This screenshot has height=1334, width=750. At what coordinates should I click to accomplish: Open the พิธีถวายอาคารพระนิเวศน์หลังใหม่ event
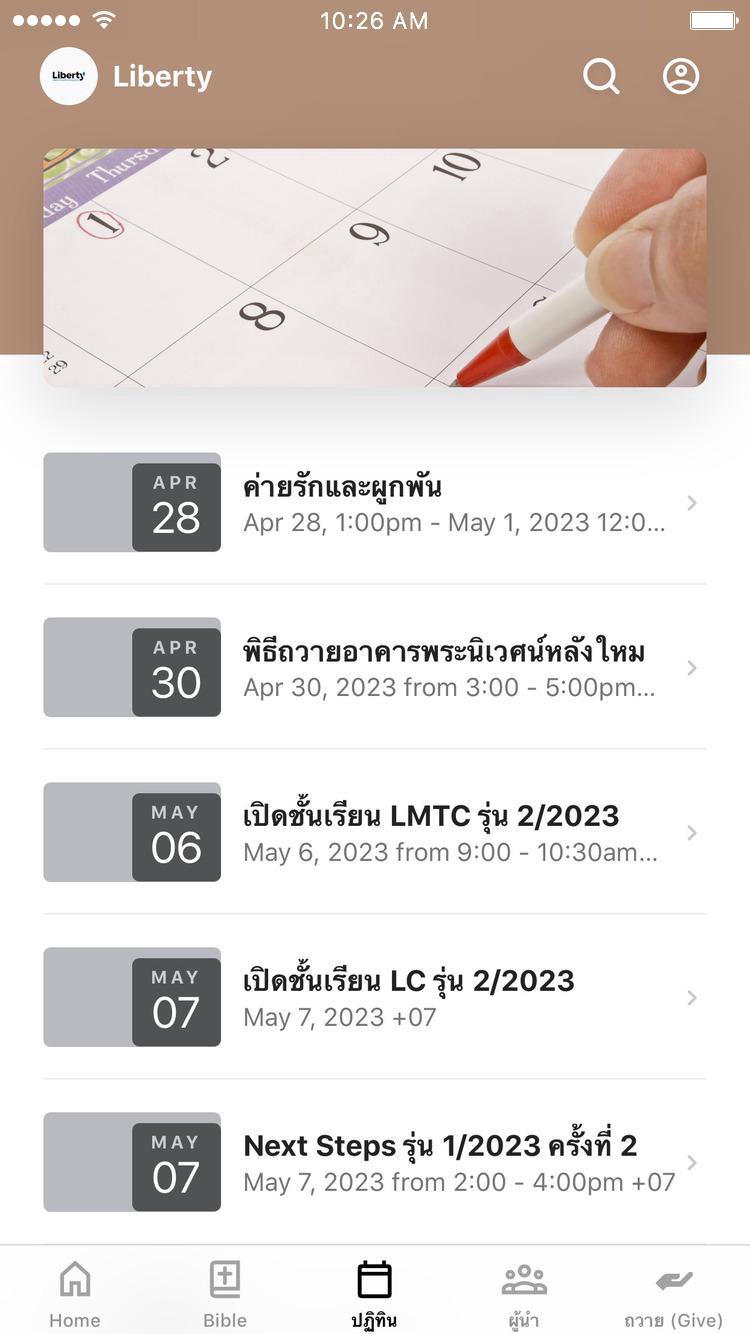(x=375, y=667)
